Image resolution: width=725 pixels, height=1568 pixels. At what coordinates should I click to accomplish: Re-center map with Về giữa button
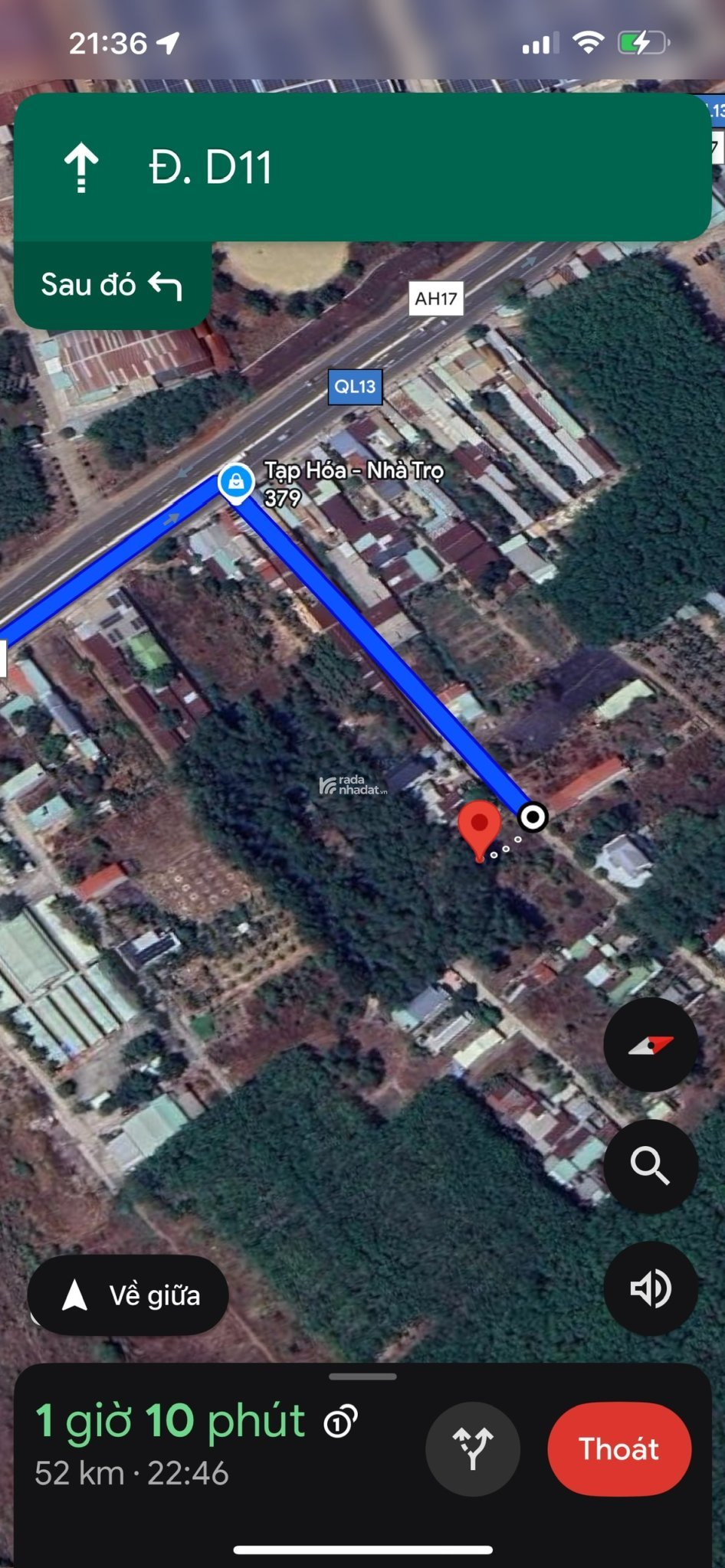click(x=128, y=1295)
